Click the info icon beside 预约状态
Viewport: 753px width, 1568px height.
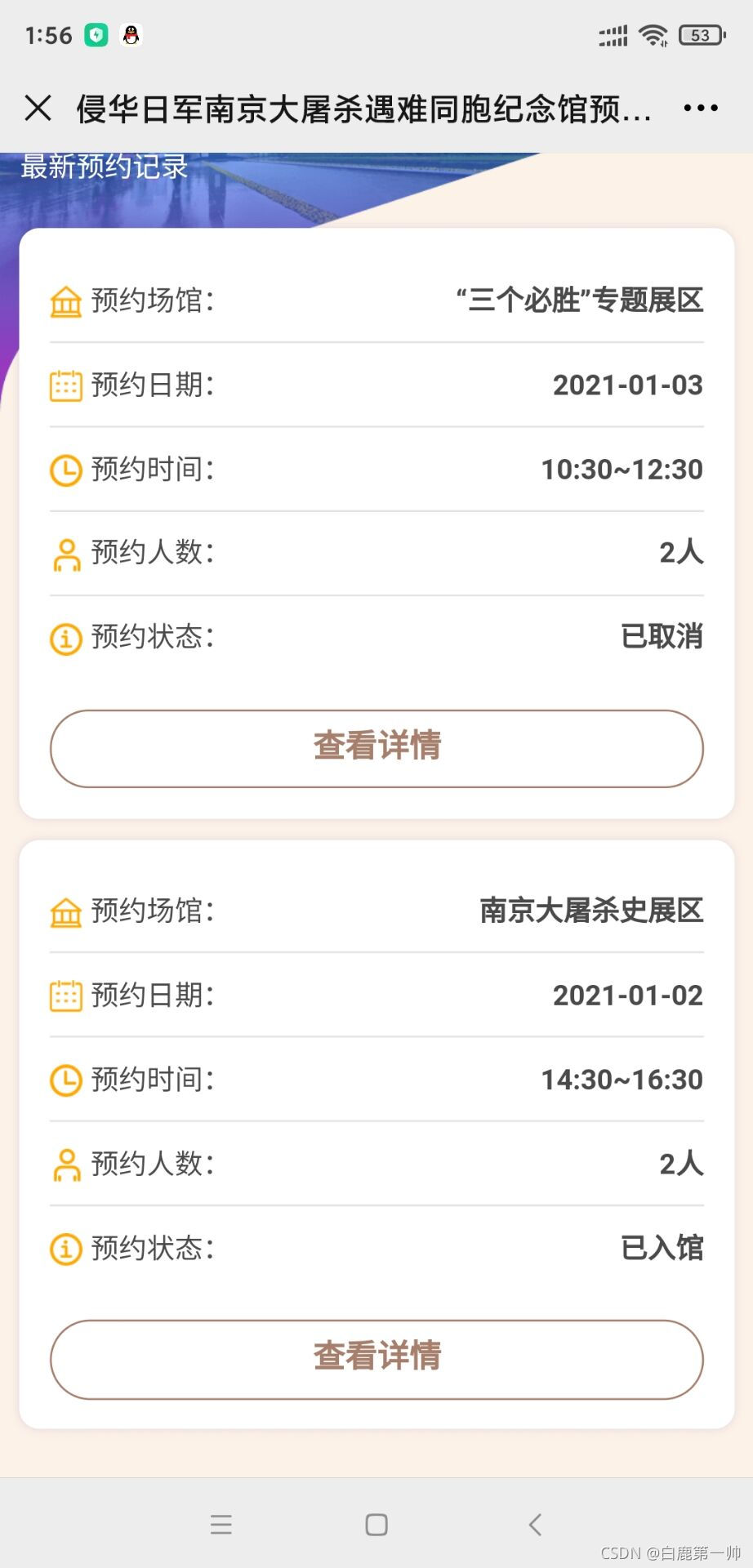[66, 638]
